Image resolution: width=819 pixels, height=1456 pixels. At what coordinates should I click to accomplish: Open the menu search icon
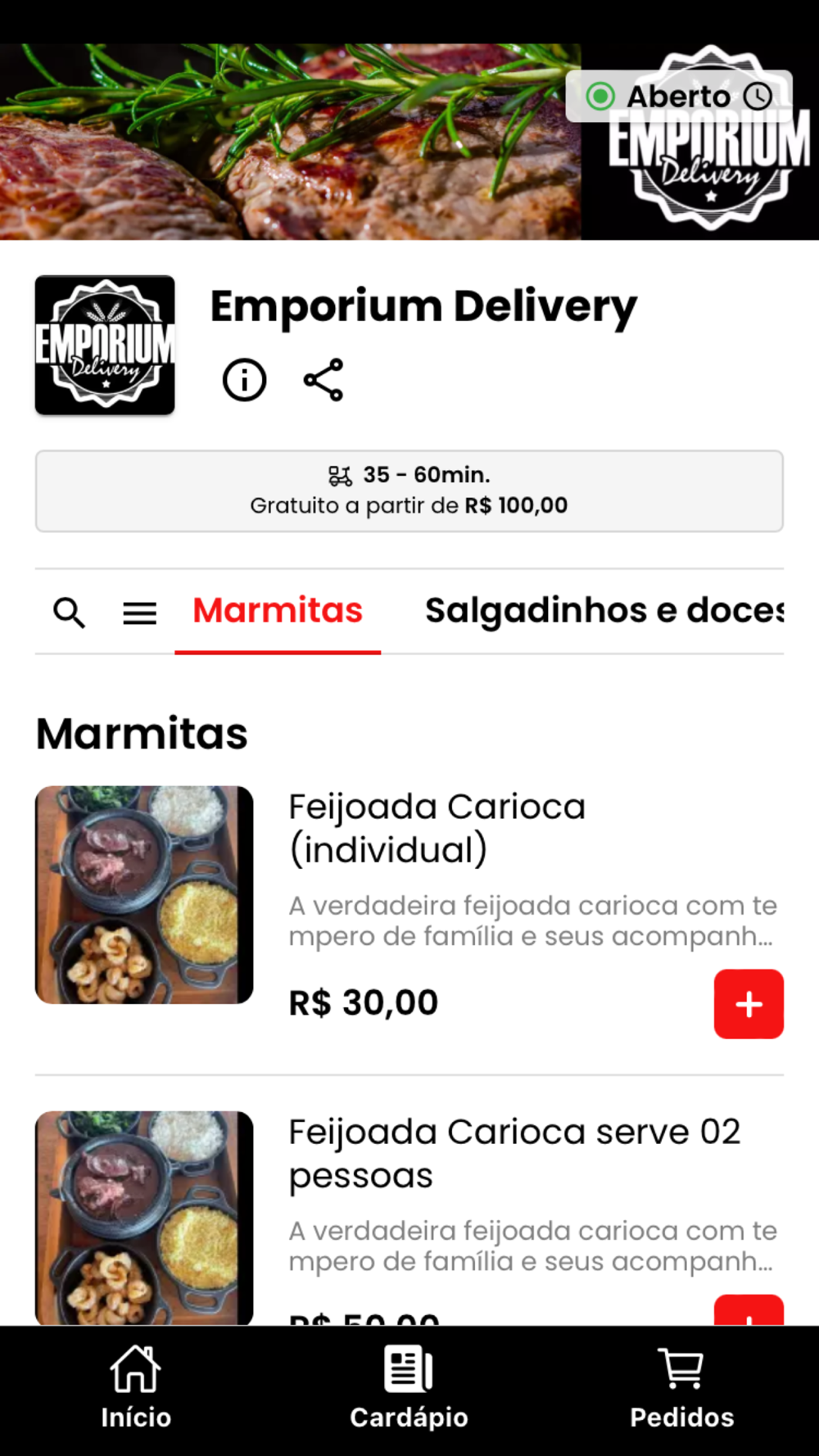tap(70, 613)
